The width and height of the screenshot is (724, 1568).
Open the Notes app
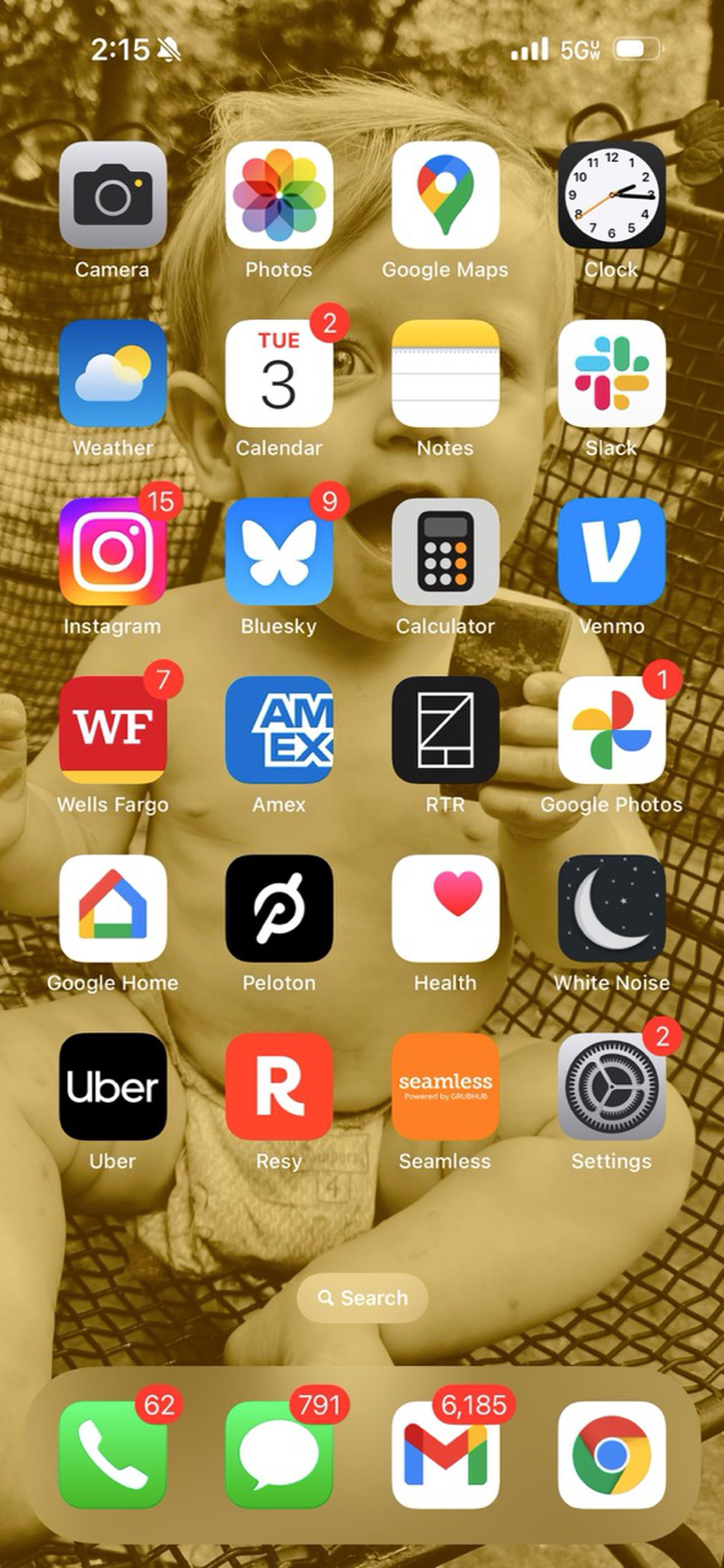pyautogui.click(x=445, y=373)
